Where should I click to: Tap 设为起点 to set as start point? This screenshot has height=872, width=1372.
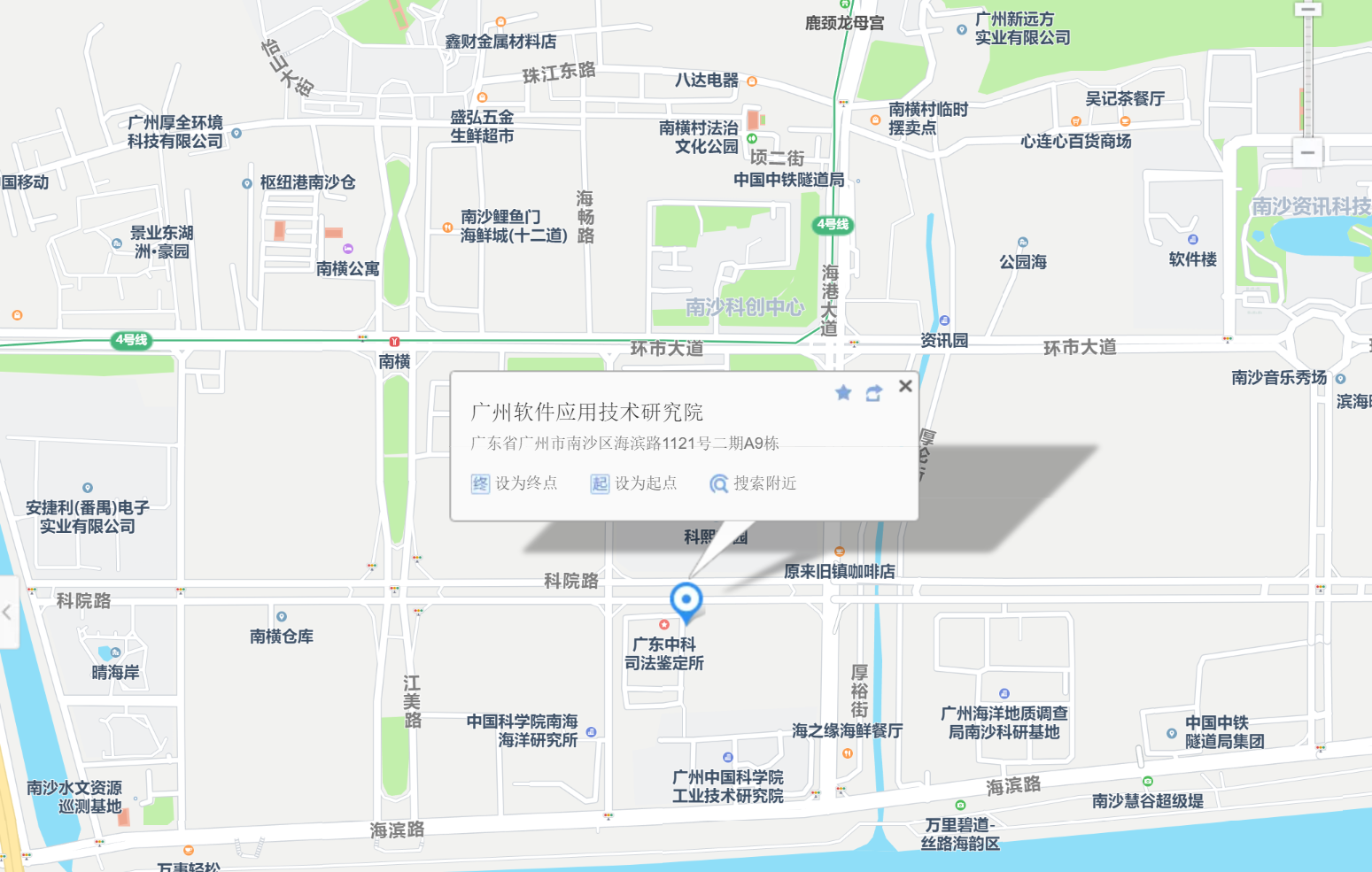click(x=634, y=483)
